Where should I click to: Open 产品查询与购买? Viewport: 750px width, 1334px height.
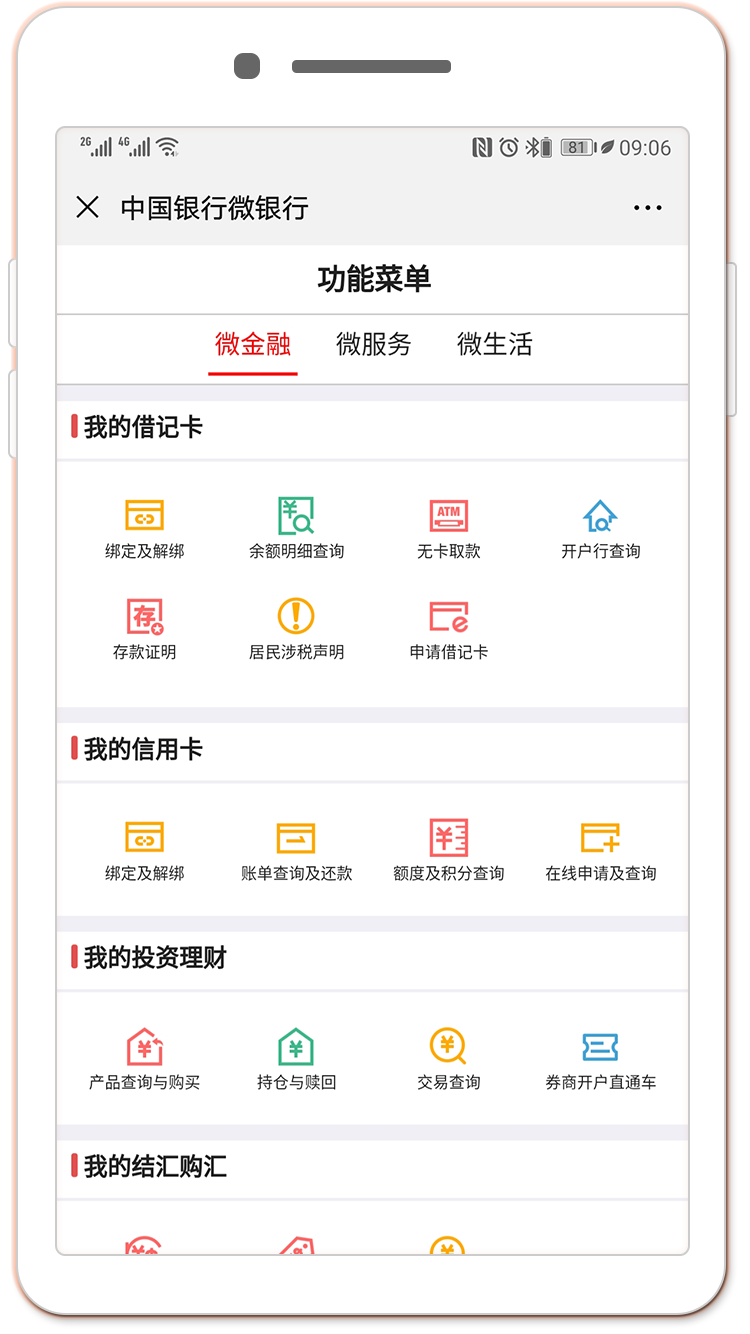click(145, 1059)
